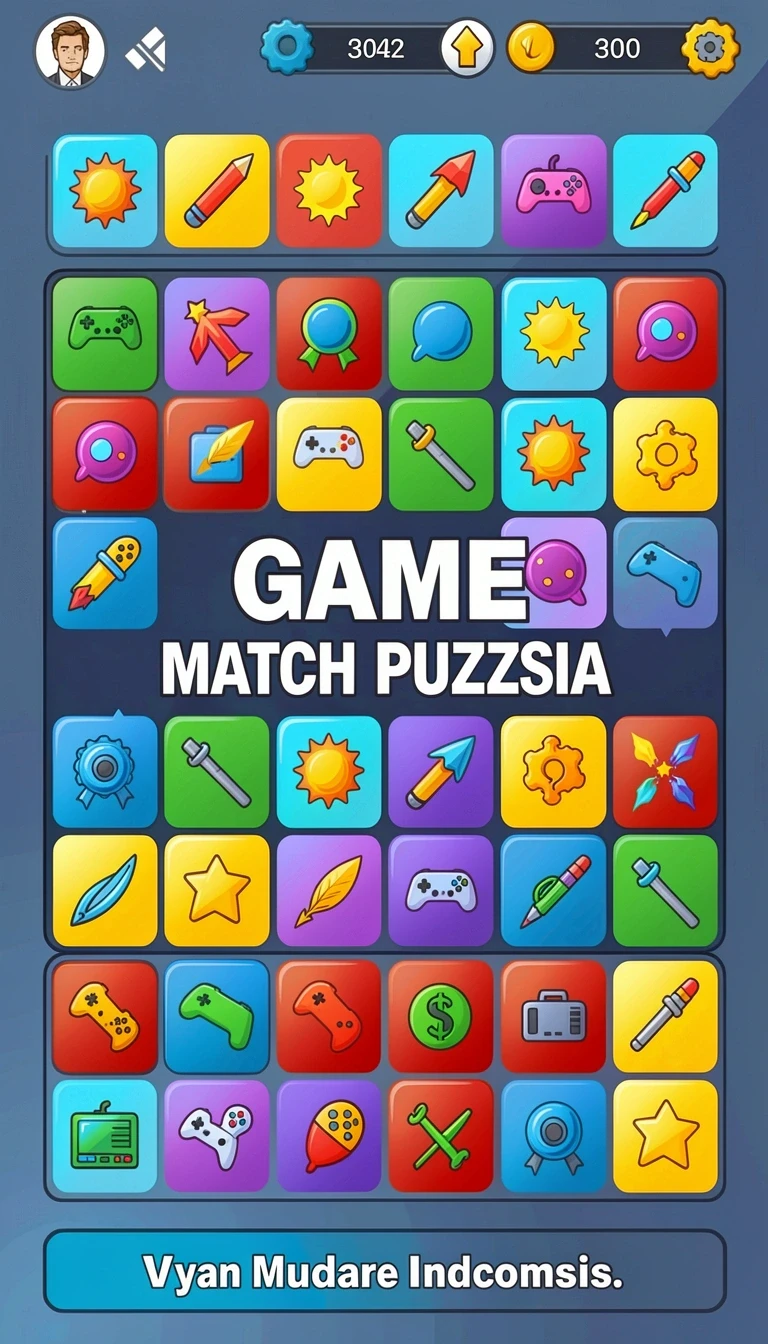The height and width of the screenshot is (1344, 768).
Task: Tap the blue speech bubble on green tile
Action: tap(441, 333)
